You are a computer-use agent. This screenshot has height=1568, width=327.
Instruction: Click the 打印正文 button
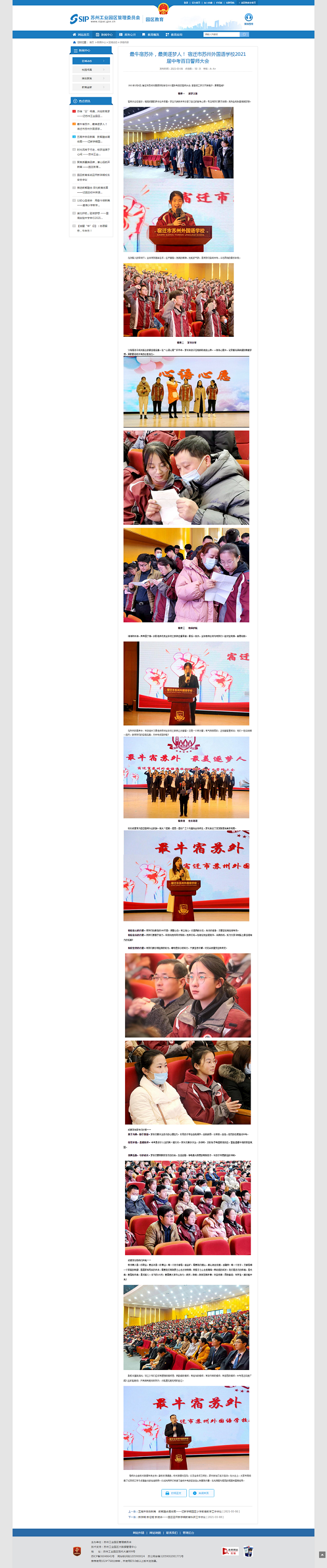coord(174,1493)
